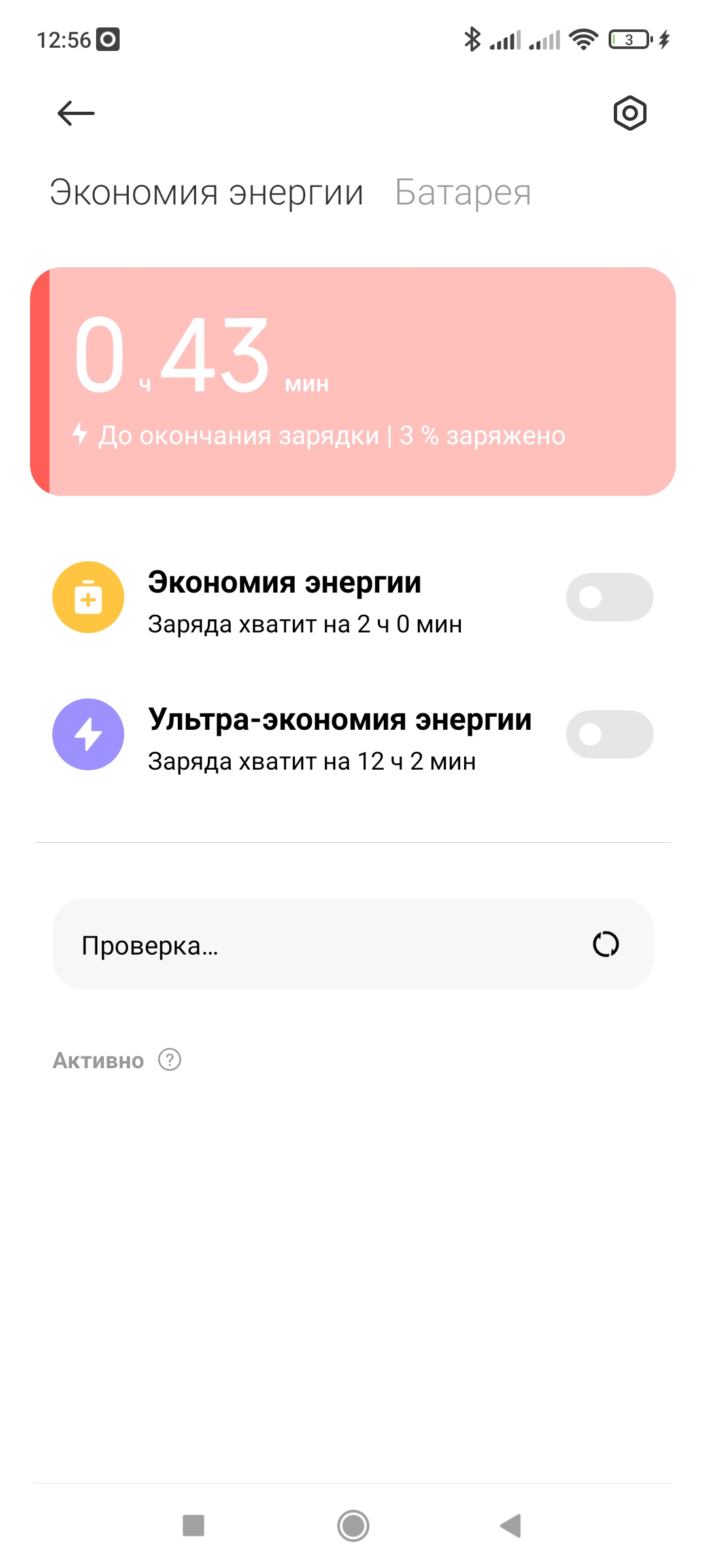Open recent apps from navigation bar
This screenshot has width=706, height=1568.
pyautogui.click(x=193, y=1526)
